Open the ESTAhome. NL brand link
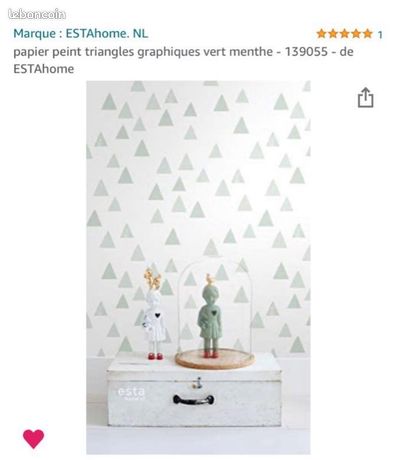 (x=81, y=34)
